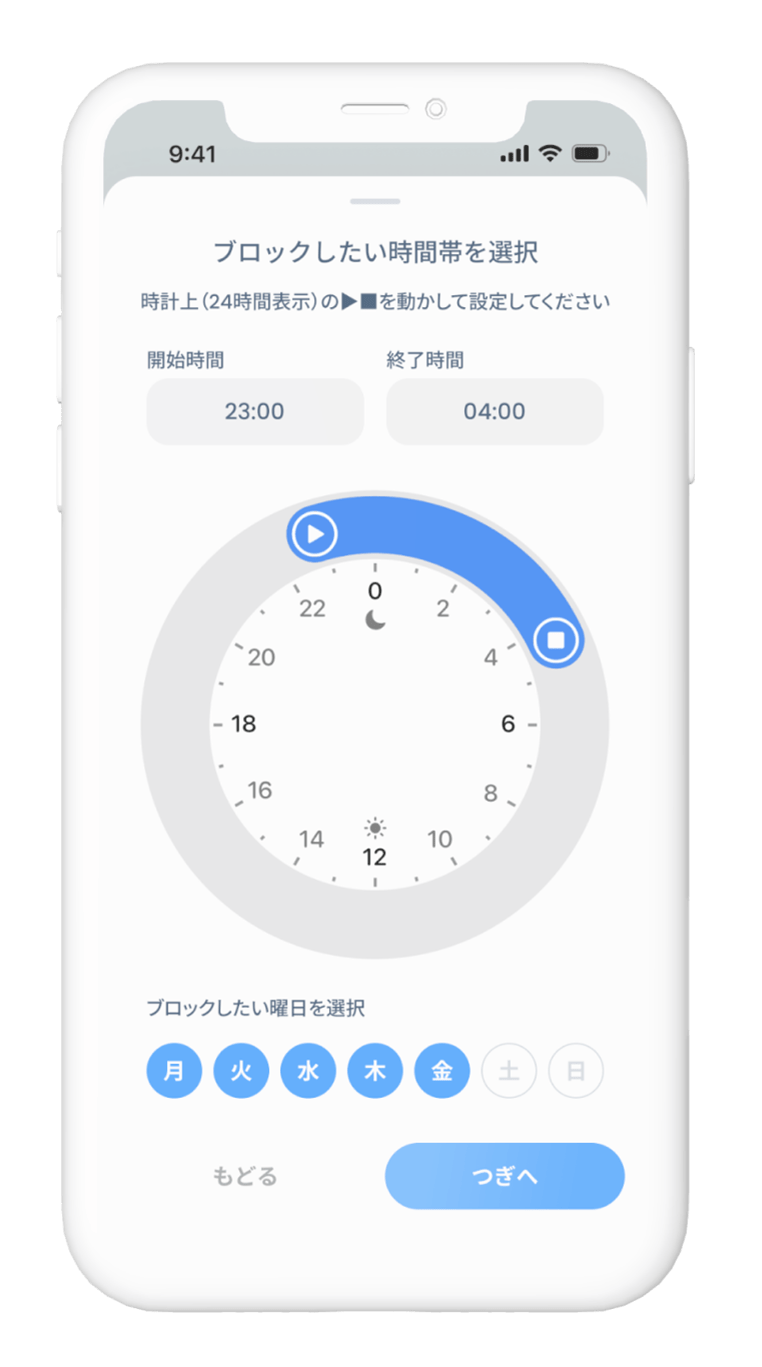Tap the 開始時間 field showing 23:00

(x=255, y=411)
